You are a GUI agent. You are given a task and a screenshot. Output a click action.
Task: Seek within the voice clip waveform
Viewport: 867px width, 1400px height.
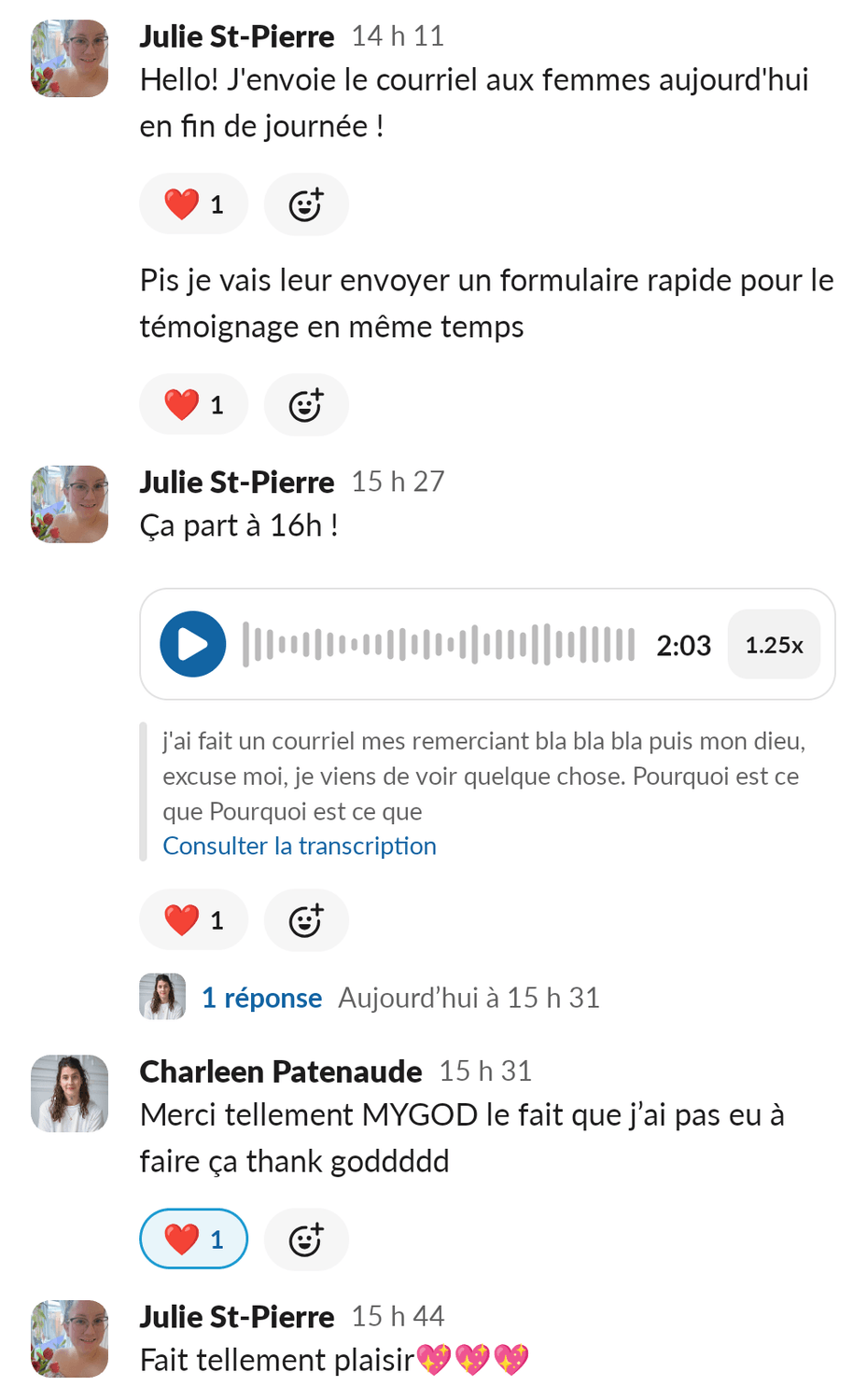click(439, 644)
